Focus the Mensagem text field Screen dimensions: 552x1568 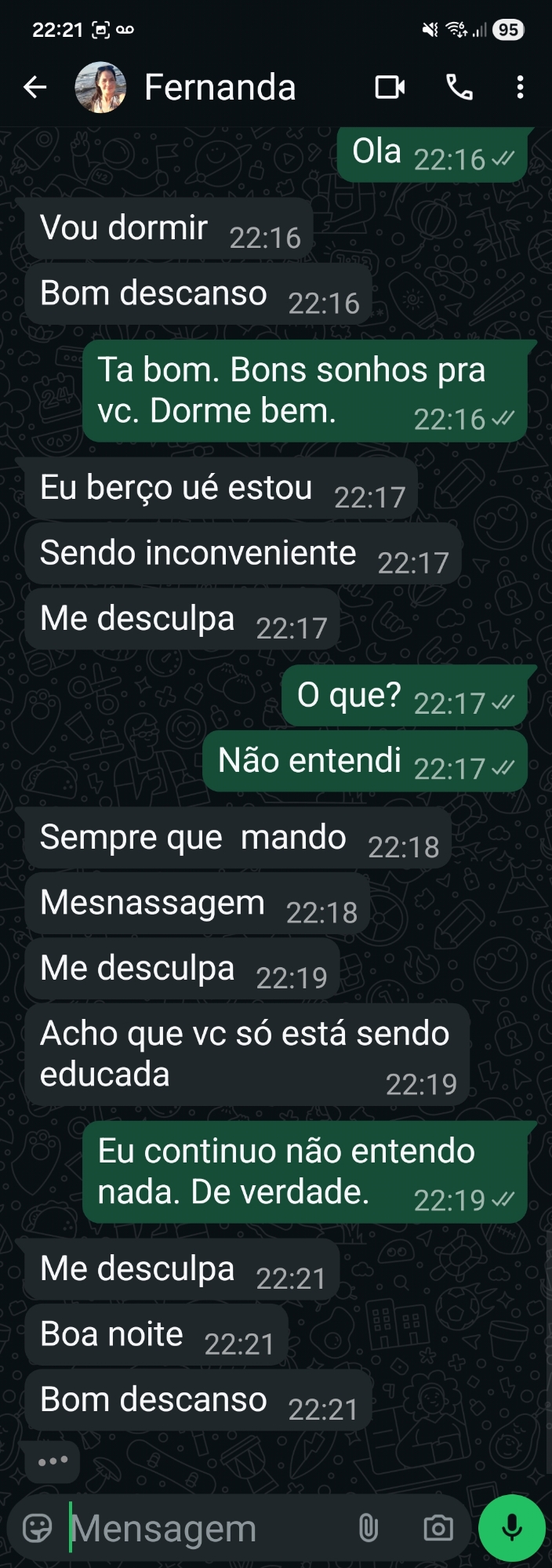point(204,1528)
